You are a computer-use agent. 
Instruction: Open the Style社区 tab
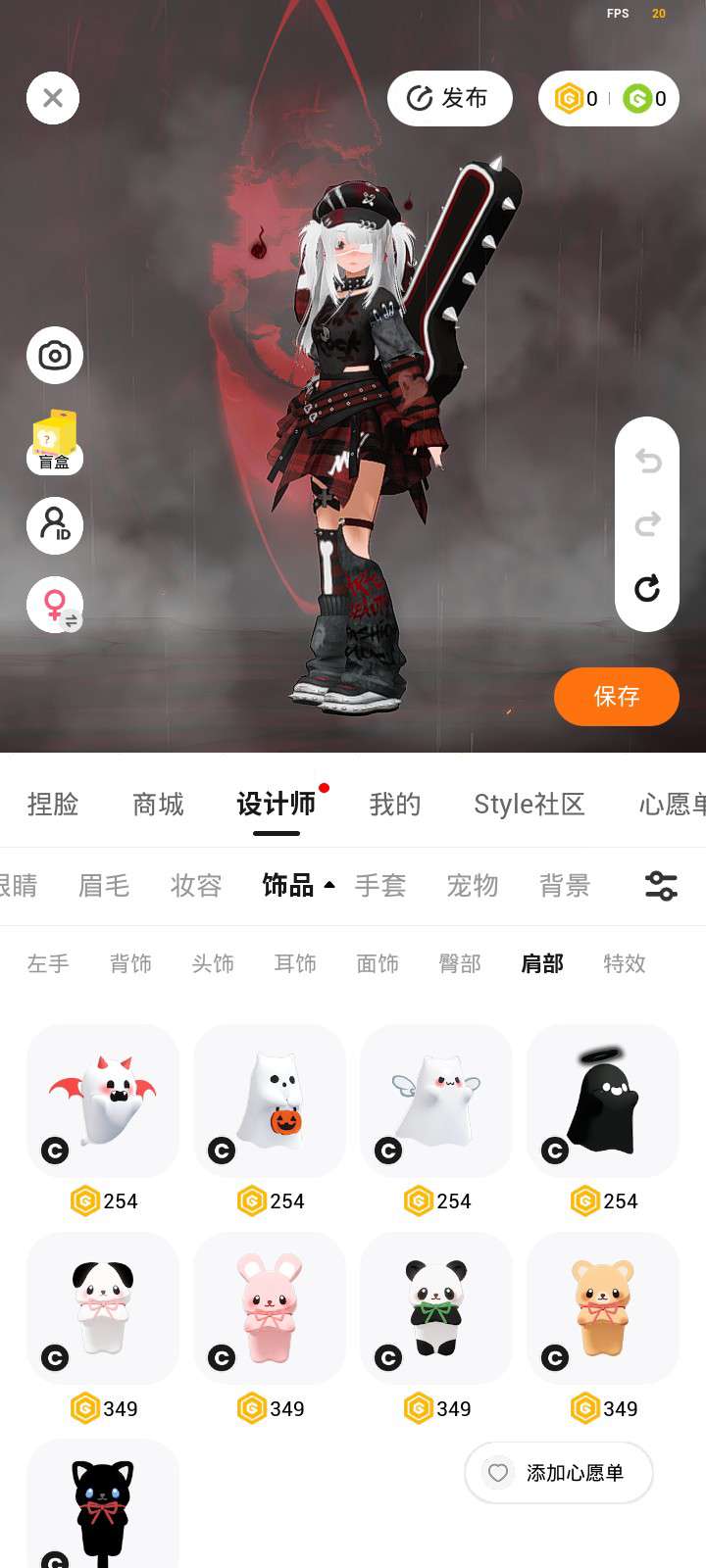click(529, 805)
